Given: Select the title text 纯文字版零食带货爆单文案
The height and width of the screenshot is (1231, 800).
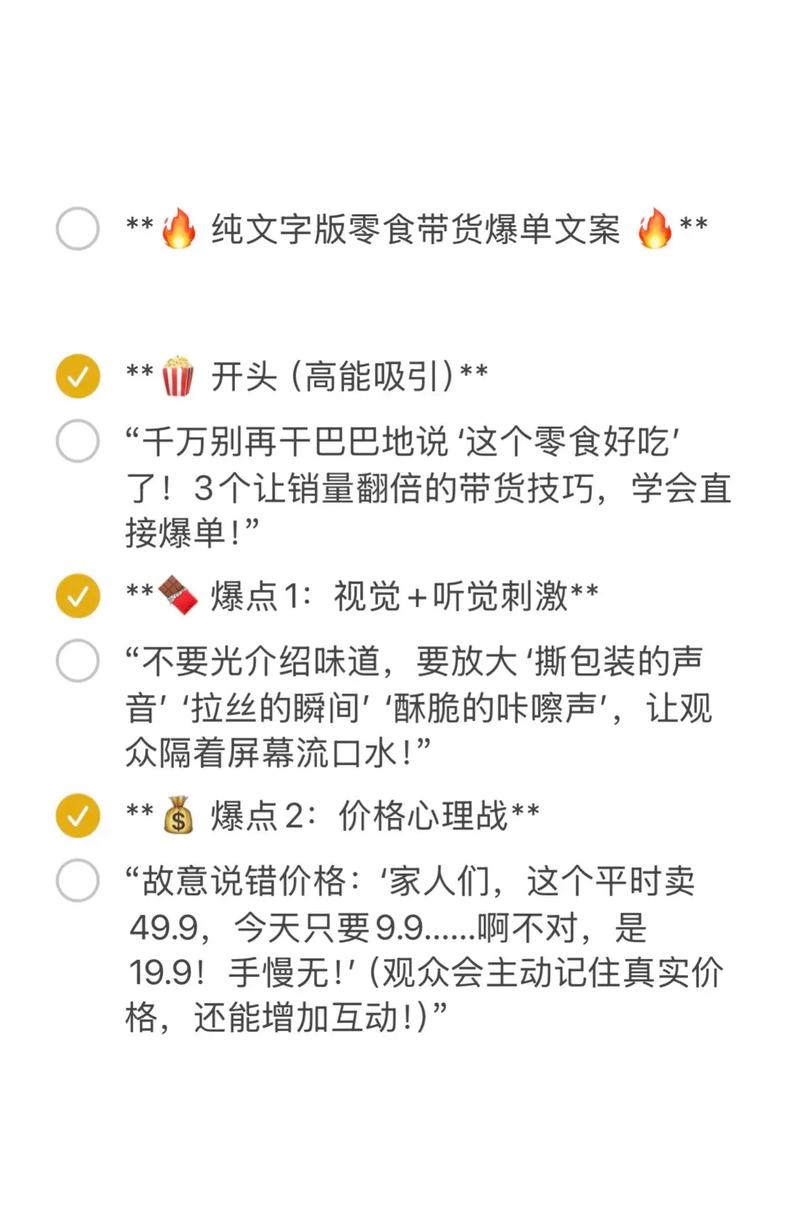Looking at the screenshot, I should point(410,228).
